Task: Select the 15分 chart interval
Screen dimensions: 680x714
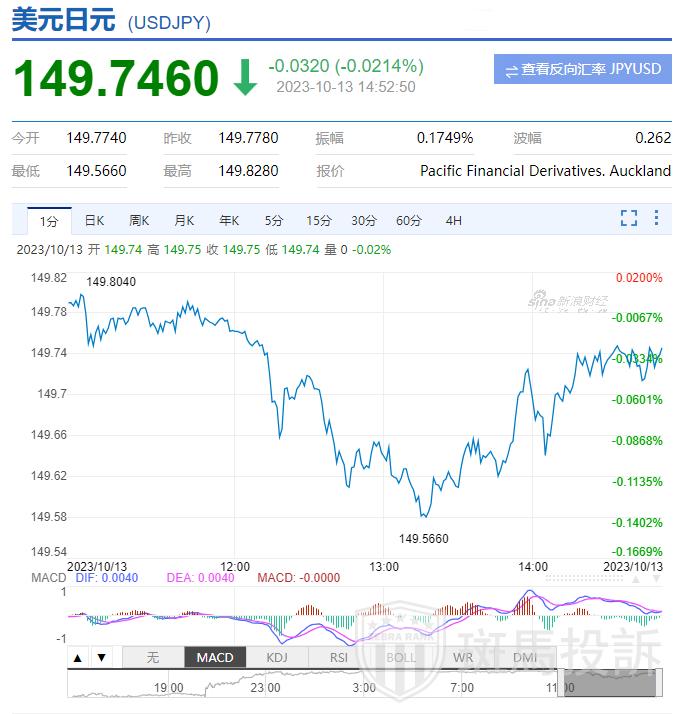Action: click(319, 220)
